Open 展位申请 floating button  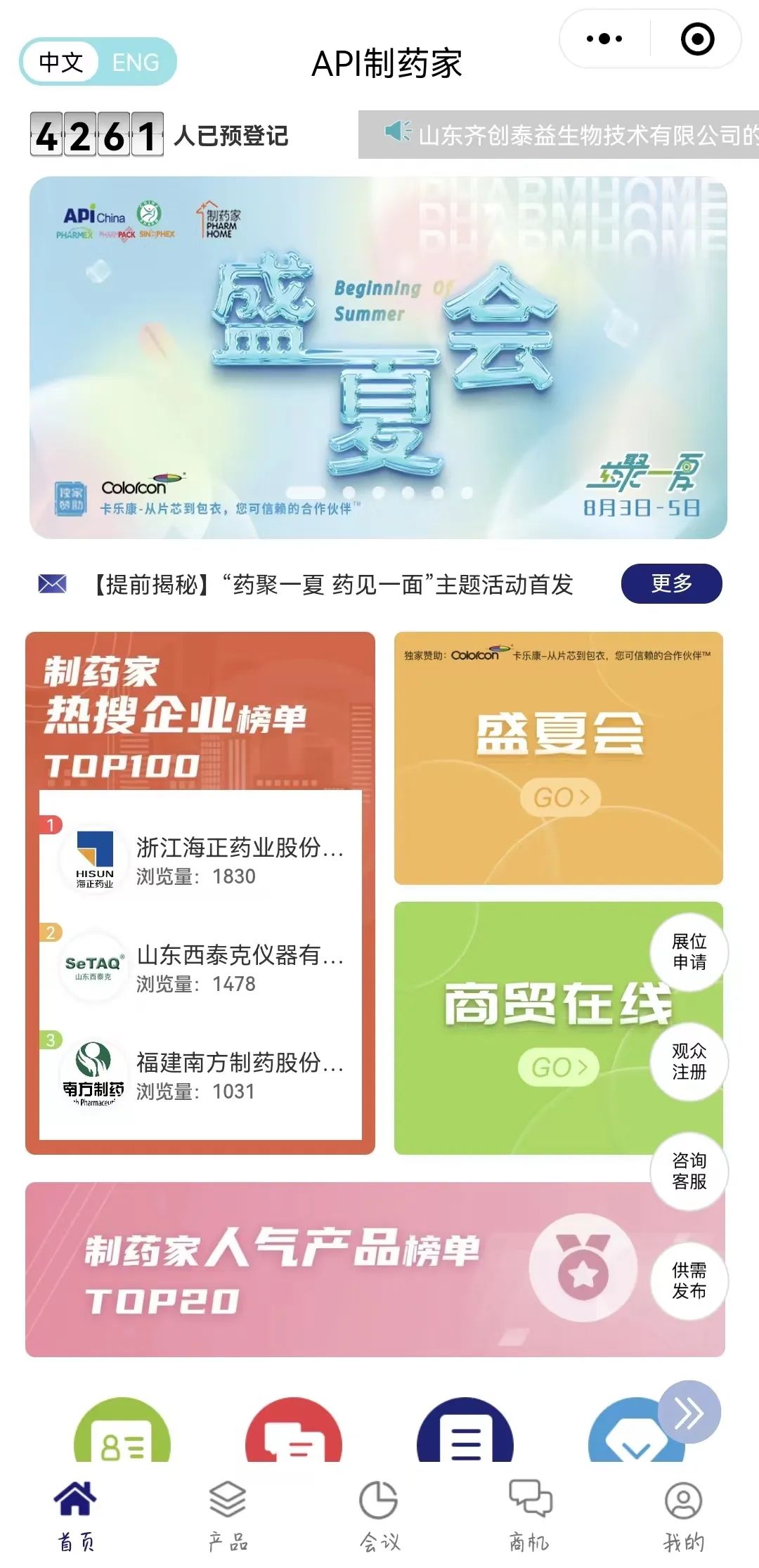tap(689, 952)
